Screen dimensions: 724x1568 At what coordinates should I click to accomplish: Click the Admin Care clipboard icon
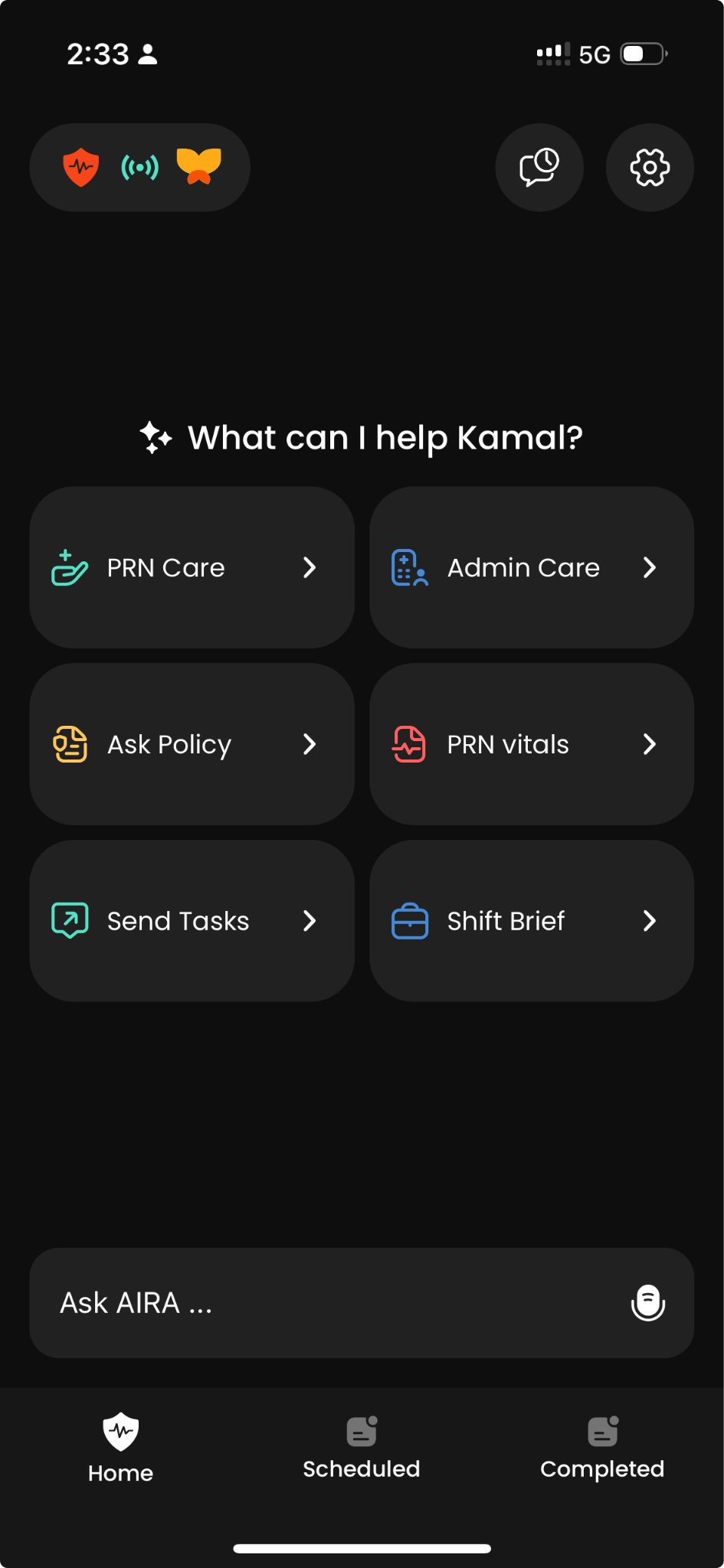pyautogui.click(x=409, y=567)
